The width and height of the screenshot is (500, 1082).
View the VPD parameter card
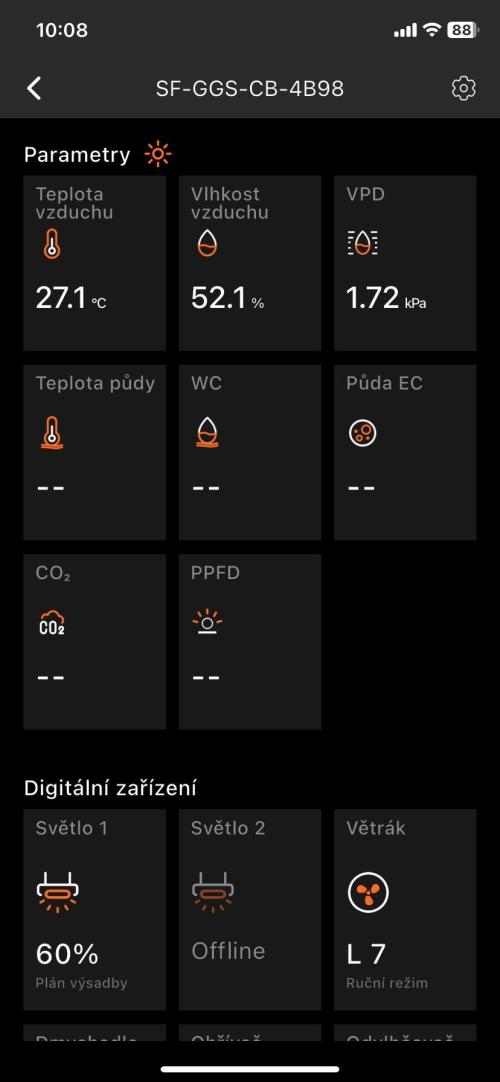(x=406, y=263)
